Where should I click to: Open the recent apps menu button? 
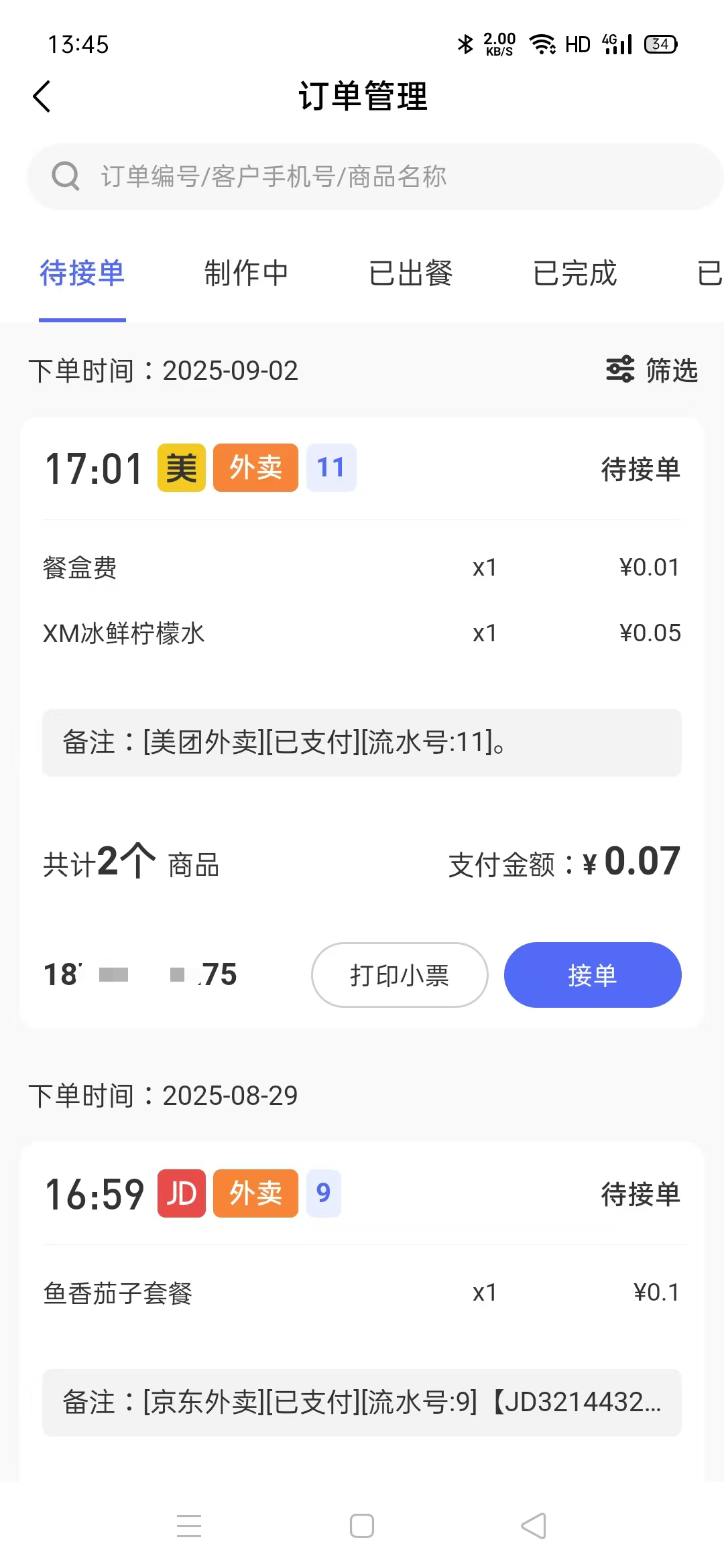(189, 1526)
